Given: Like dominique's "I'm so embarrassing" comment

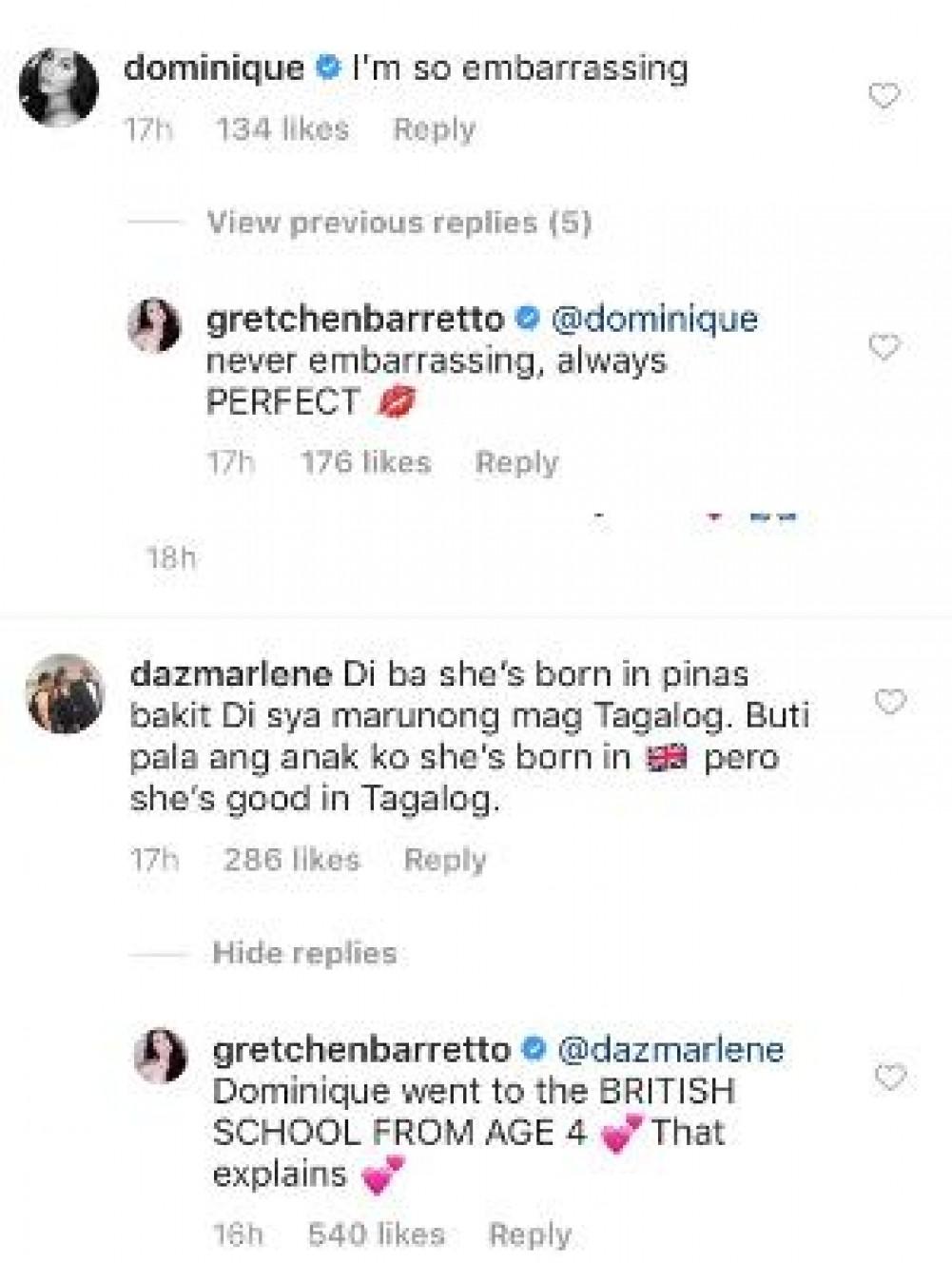Looking at the screenshot, I should 884,96.
